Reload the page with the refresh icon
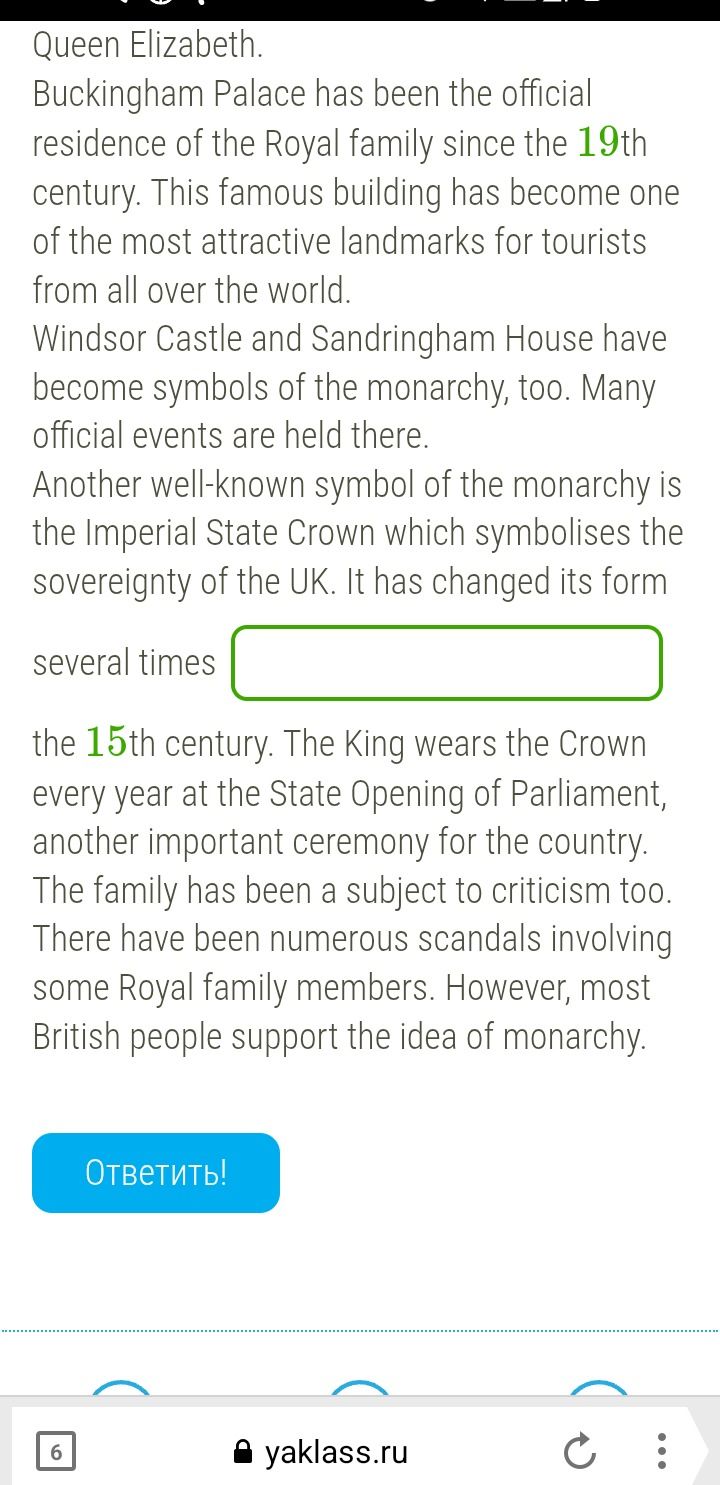 (x=579, y=1452)
